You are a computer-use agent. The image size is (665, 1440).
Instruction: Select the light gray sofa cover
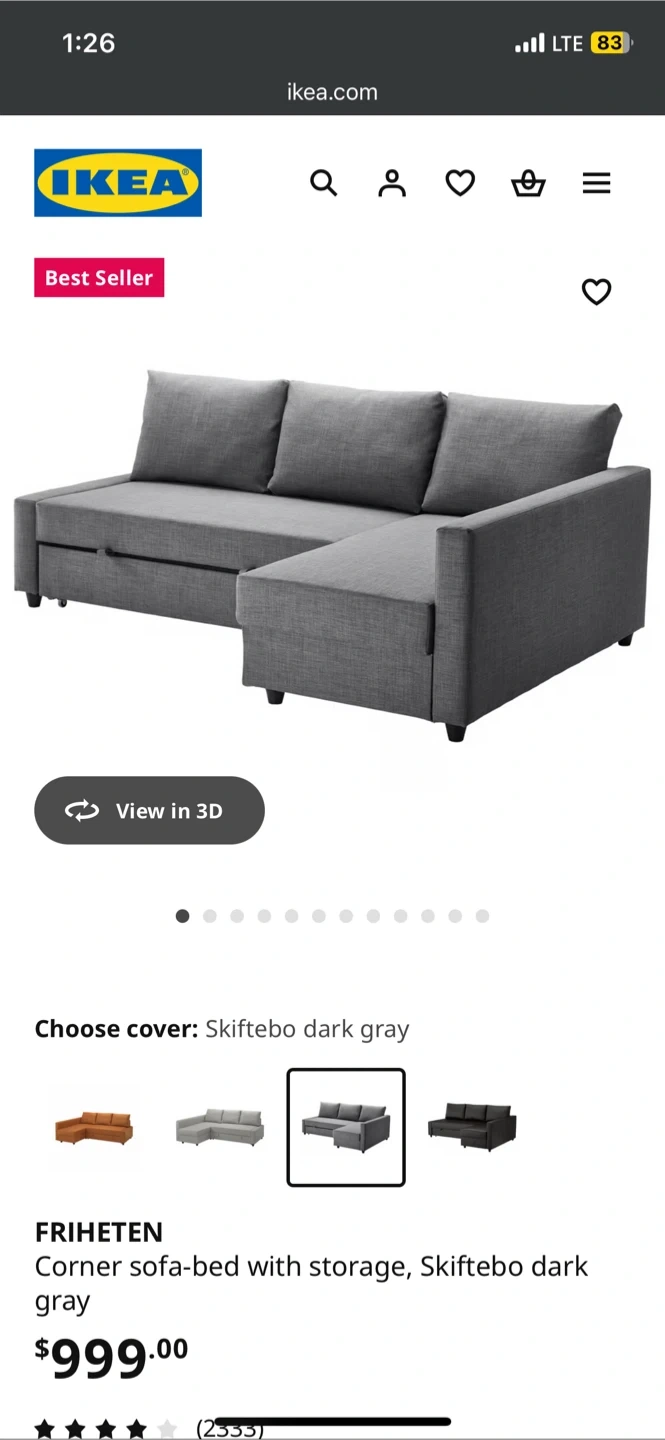tap(220, 1128)
